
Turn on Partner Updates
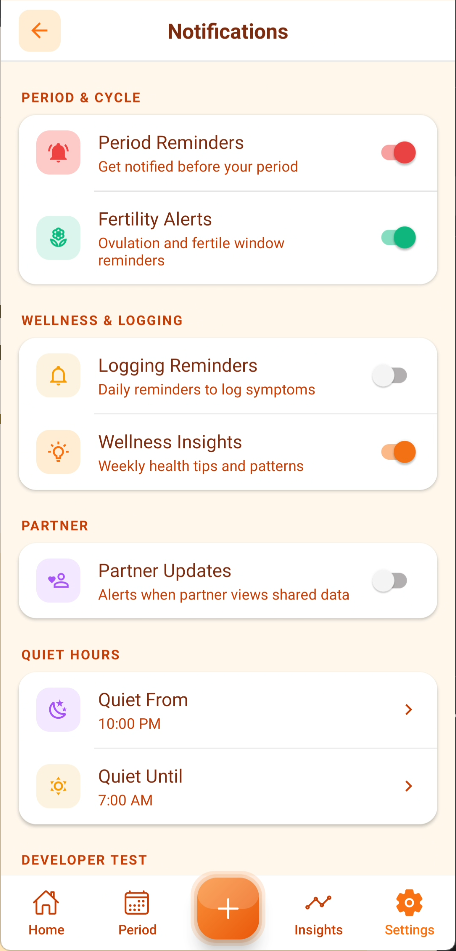(x=389, y=581)
